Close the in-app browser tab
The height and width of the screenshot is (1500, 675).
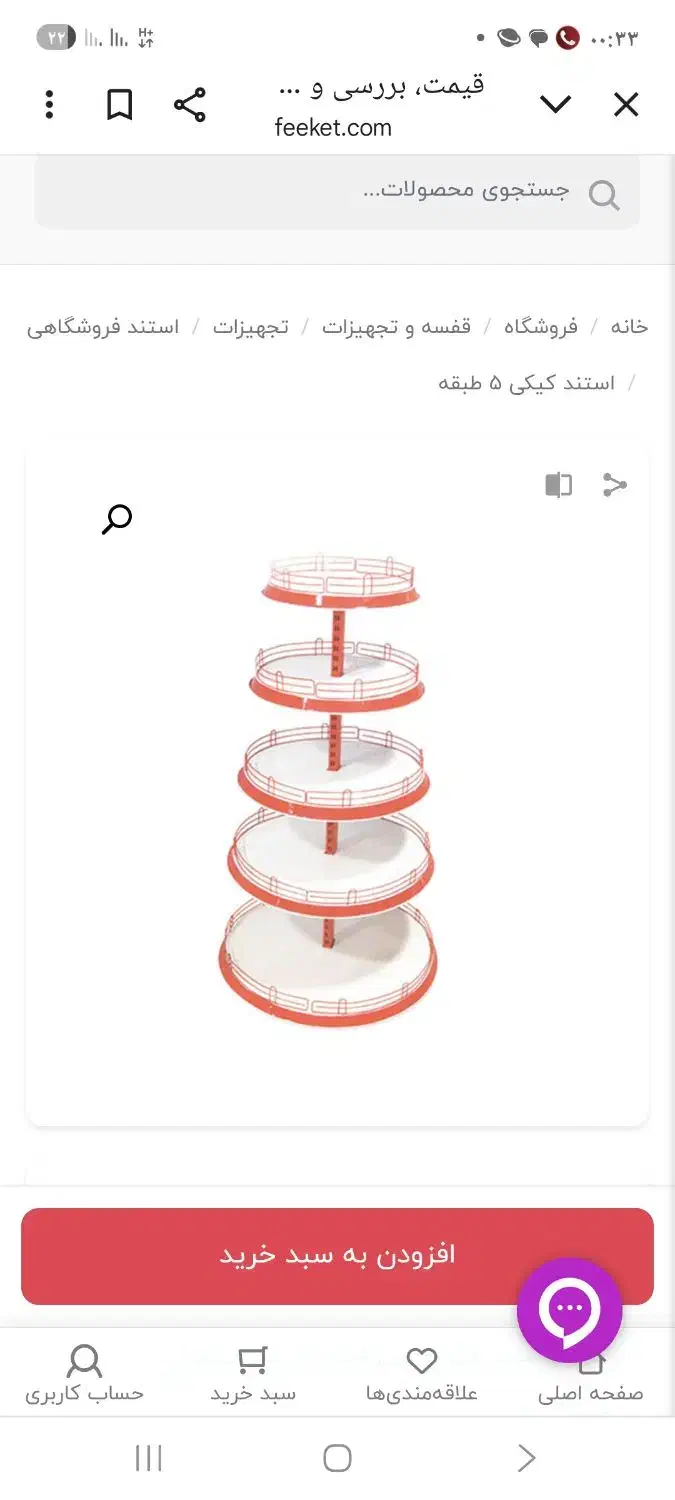(x=625, y=105)
